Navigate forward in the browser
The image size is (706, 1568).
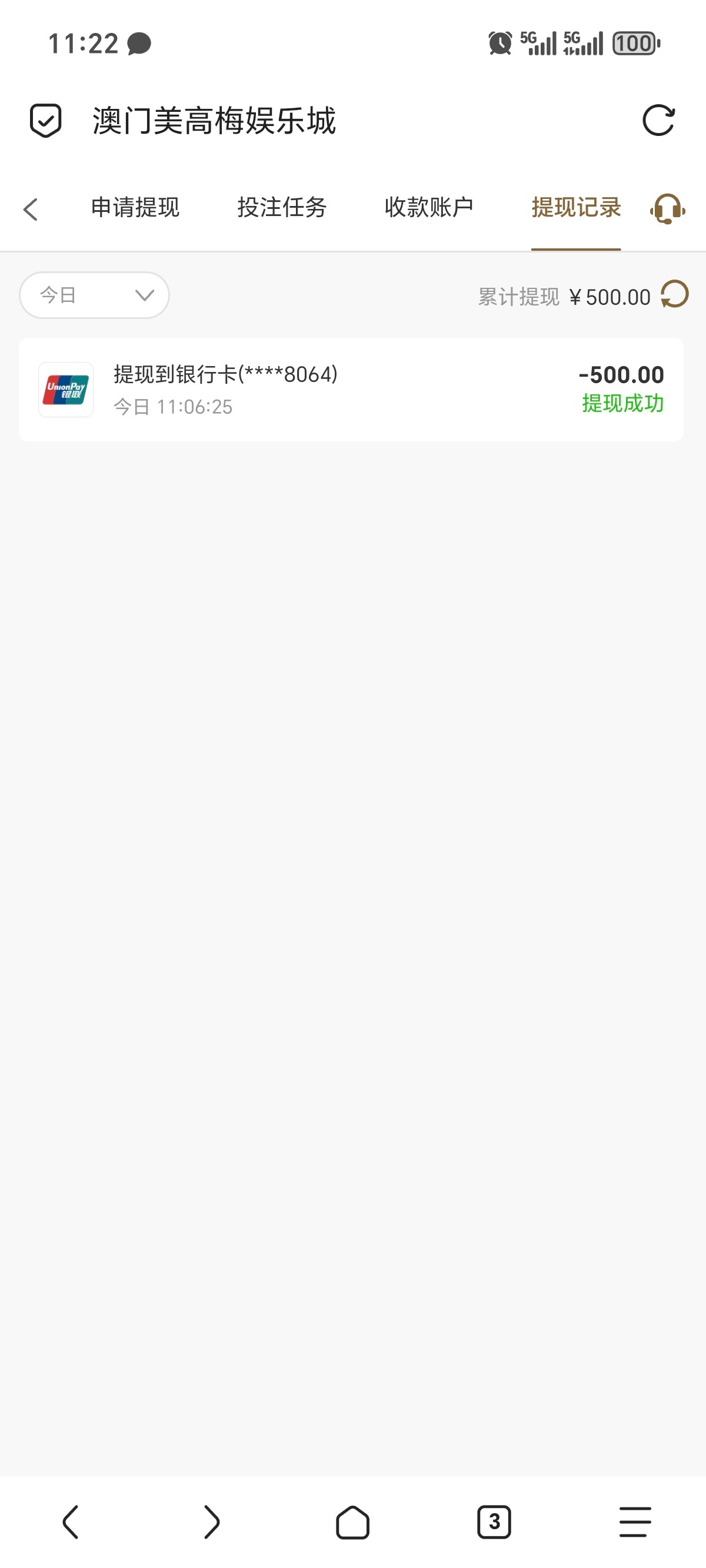tap(211, 1522)
